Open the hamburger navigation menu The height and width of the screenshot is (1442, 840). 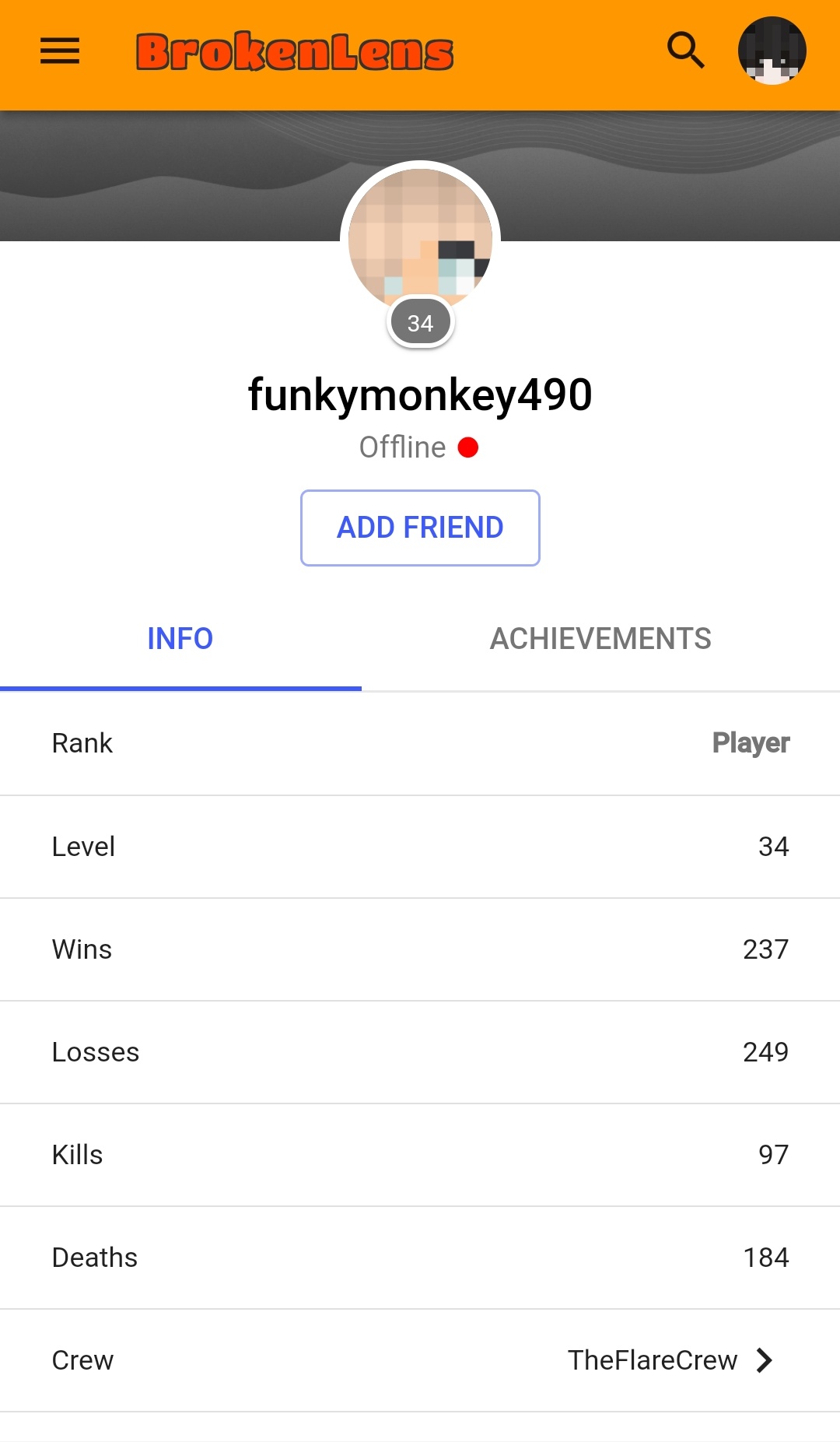(x=60, y=51)
